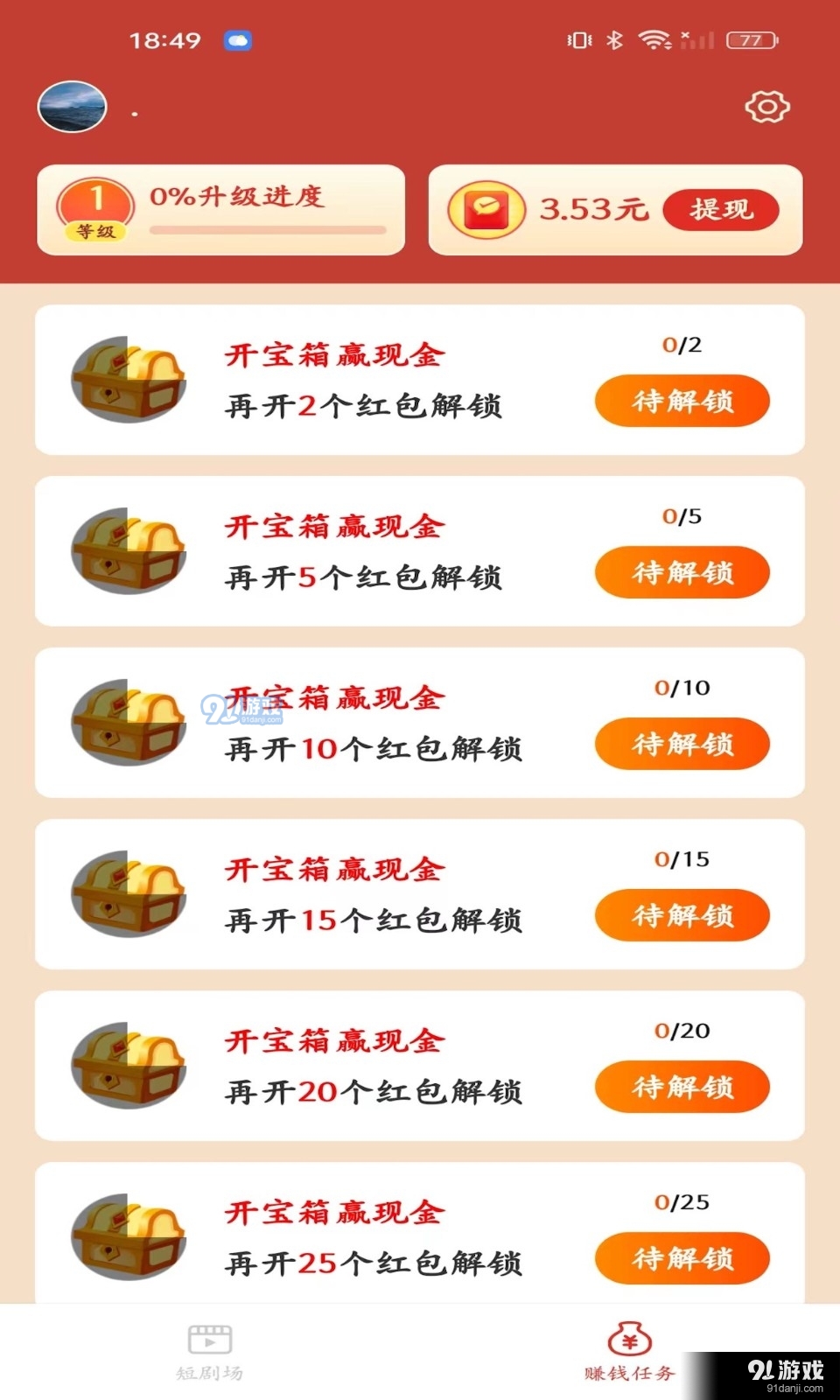Tap the film clapper 短剧场 icon
Viewport: 840px width, 1400px height.
[209, 1340]
